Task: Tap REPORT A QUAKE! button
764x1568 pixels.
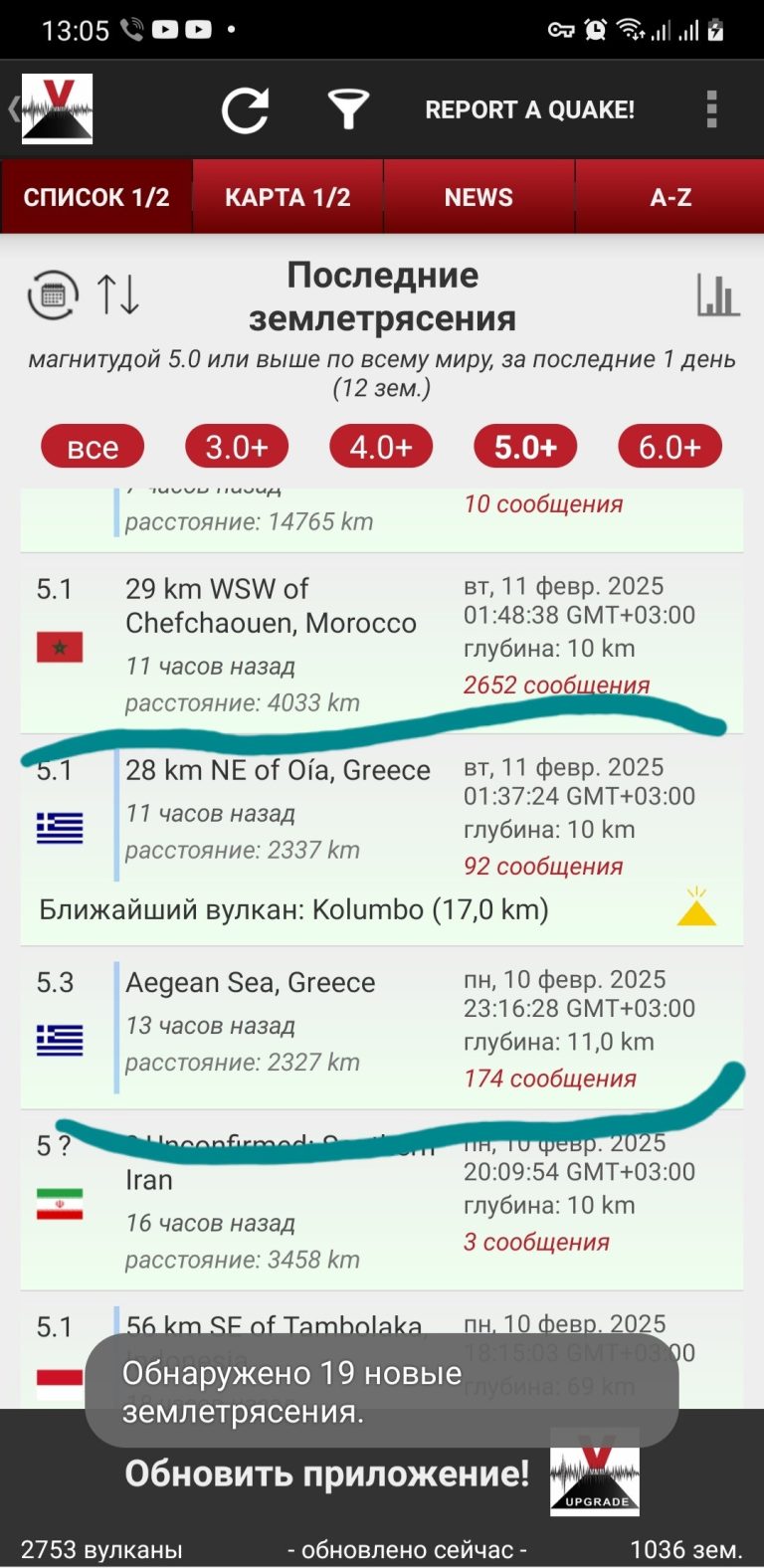Action: coord(529,109)
